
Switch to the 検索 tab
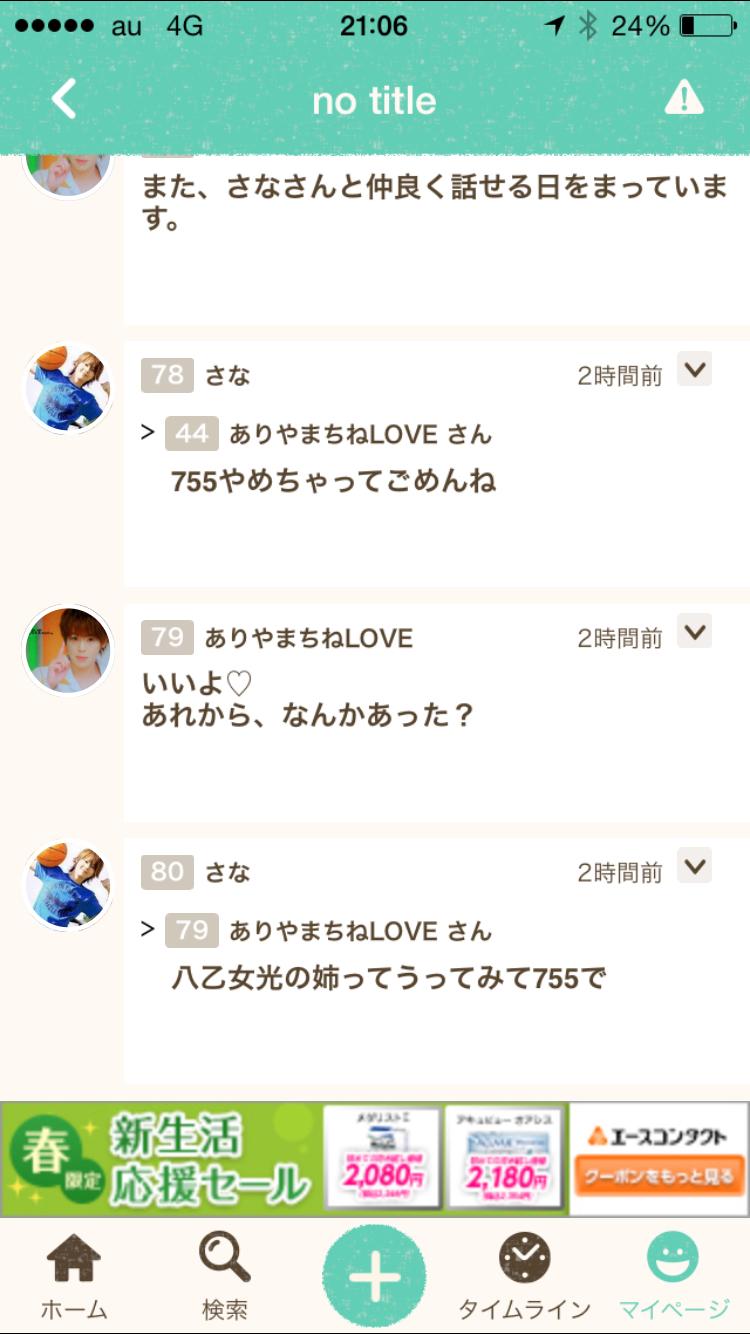[224, 1276]
